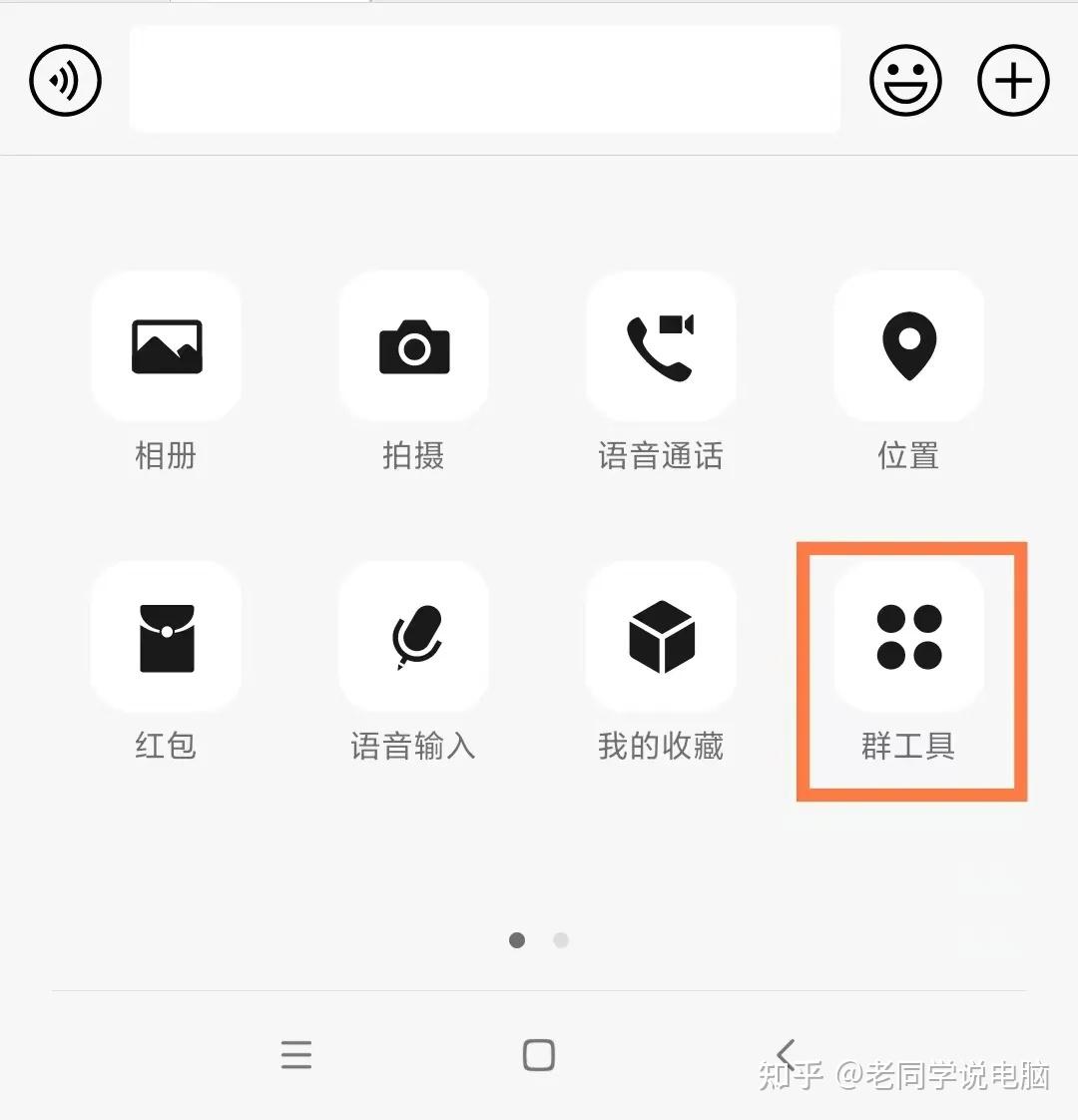Open 我的收藏
The width and height of the screenshot is (1078, 1120).
(661, 637)
